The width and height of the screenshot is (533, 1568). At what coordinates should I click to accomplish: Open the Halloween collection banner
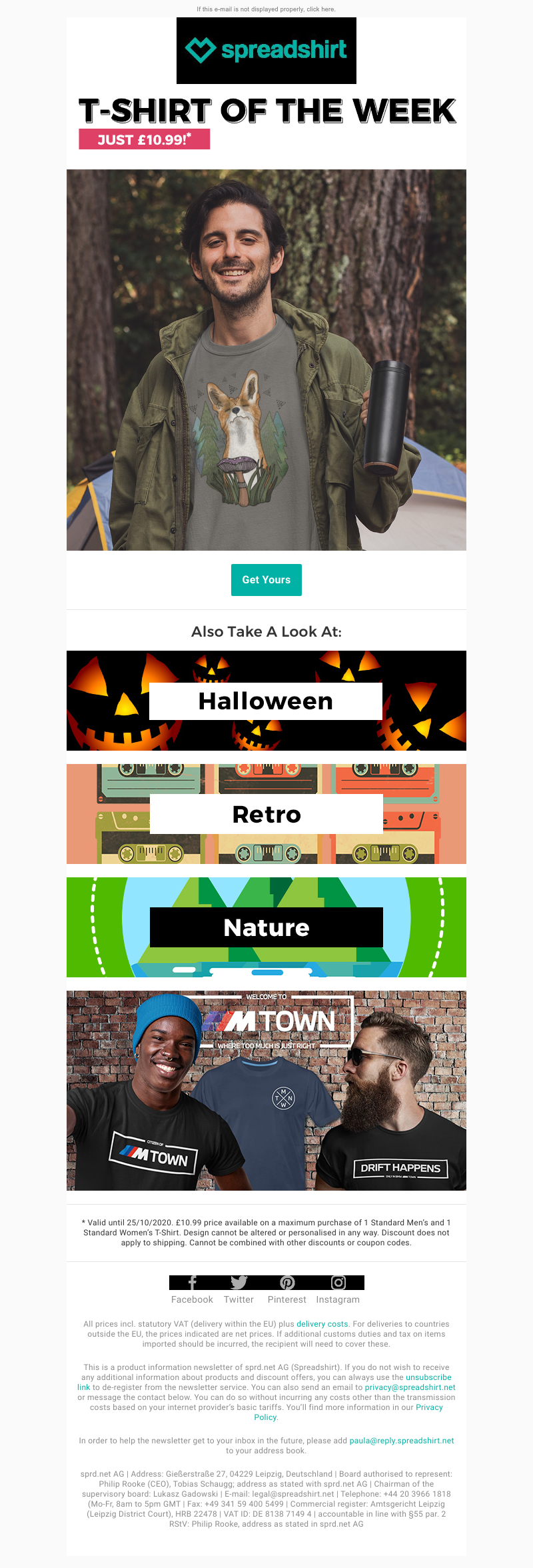[x=266, y=701]
